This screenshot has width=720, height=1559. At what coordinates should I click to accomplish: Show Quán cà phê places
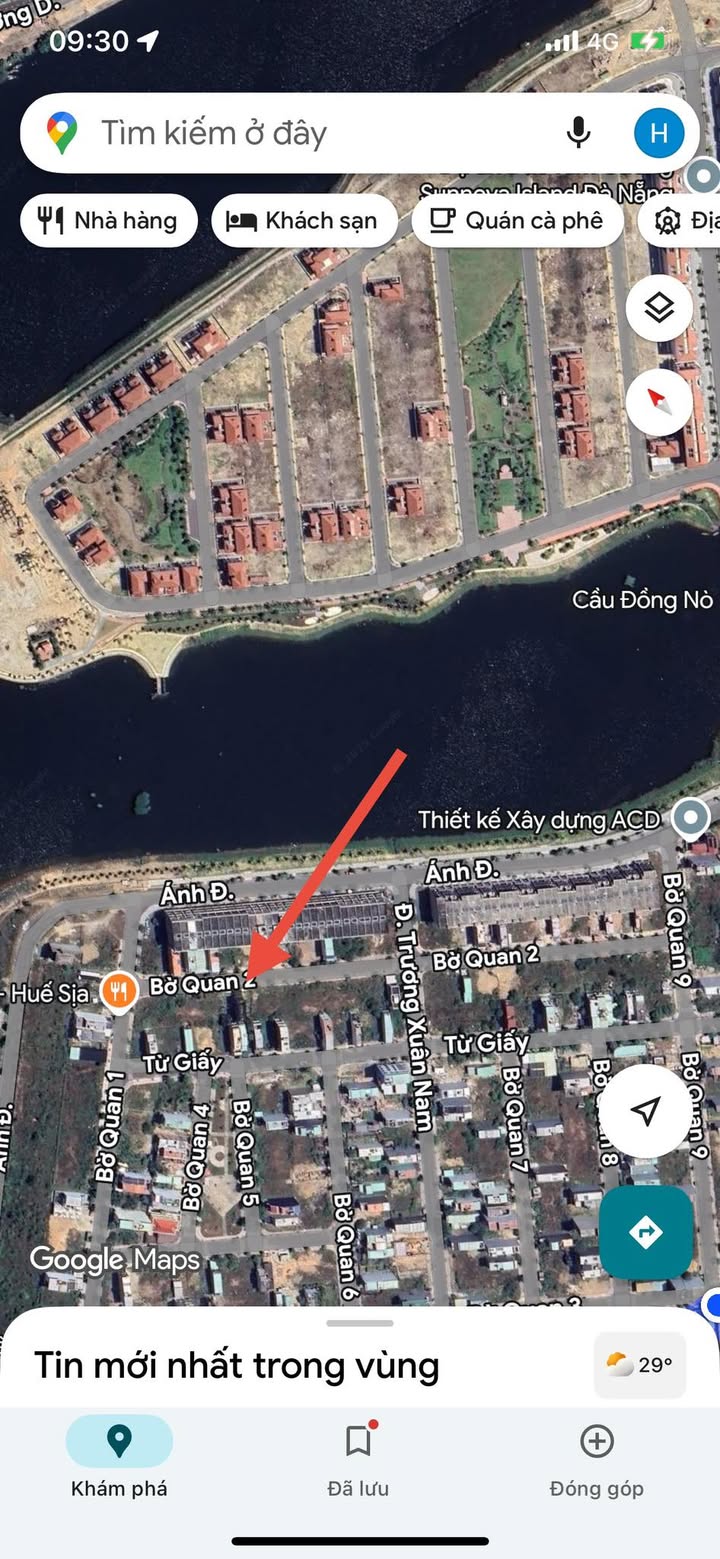click(518, 220)
